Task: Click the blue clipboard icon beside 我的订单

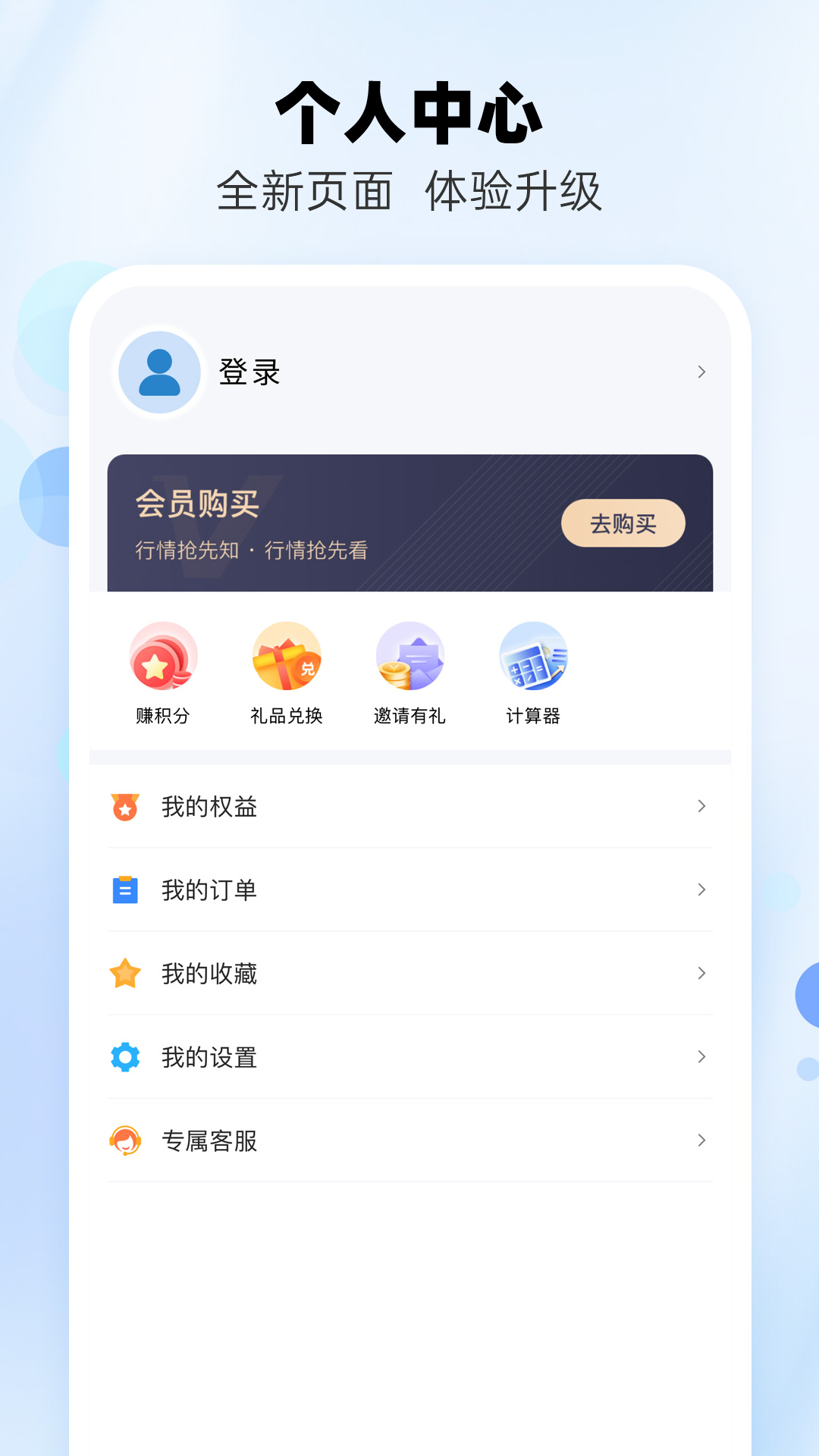Action: [126, 890]
